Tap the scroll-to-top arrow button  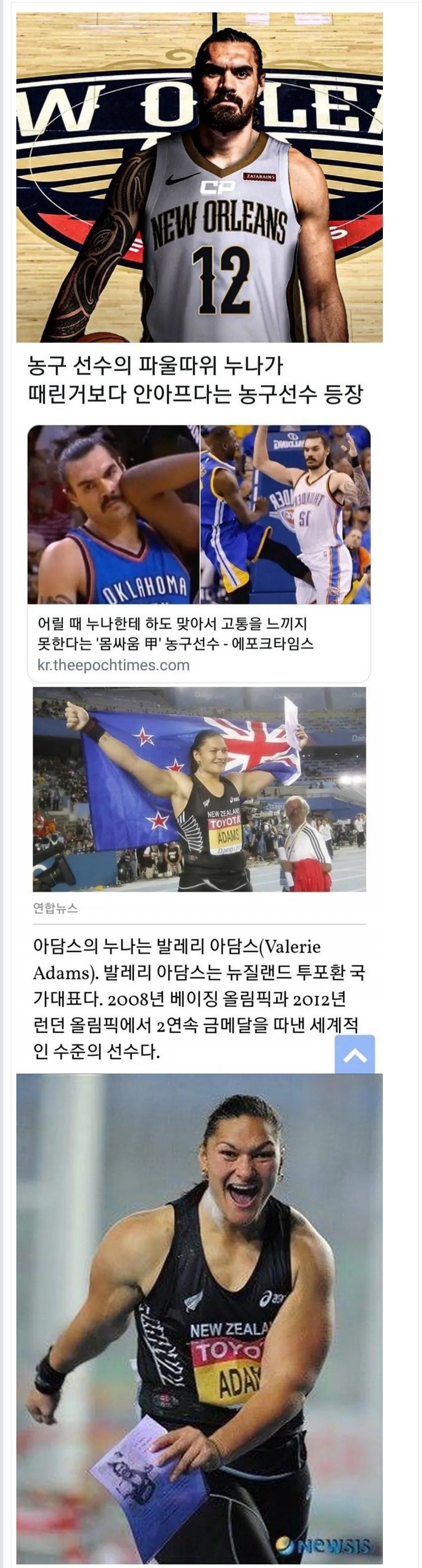point(355,1055)
